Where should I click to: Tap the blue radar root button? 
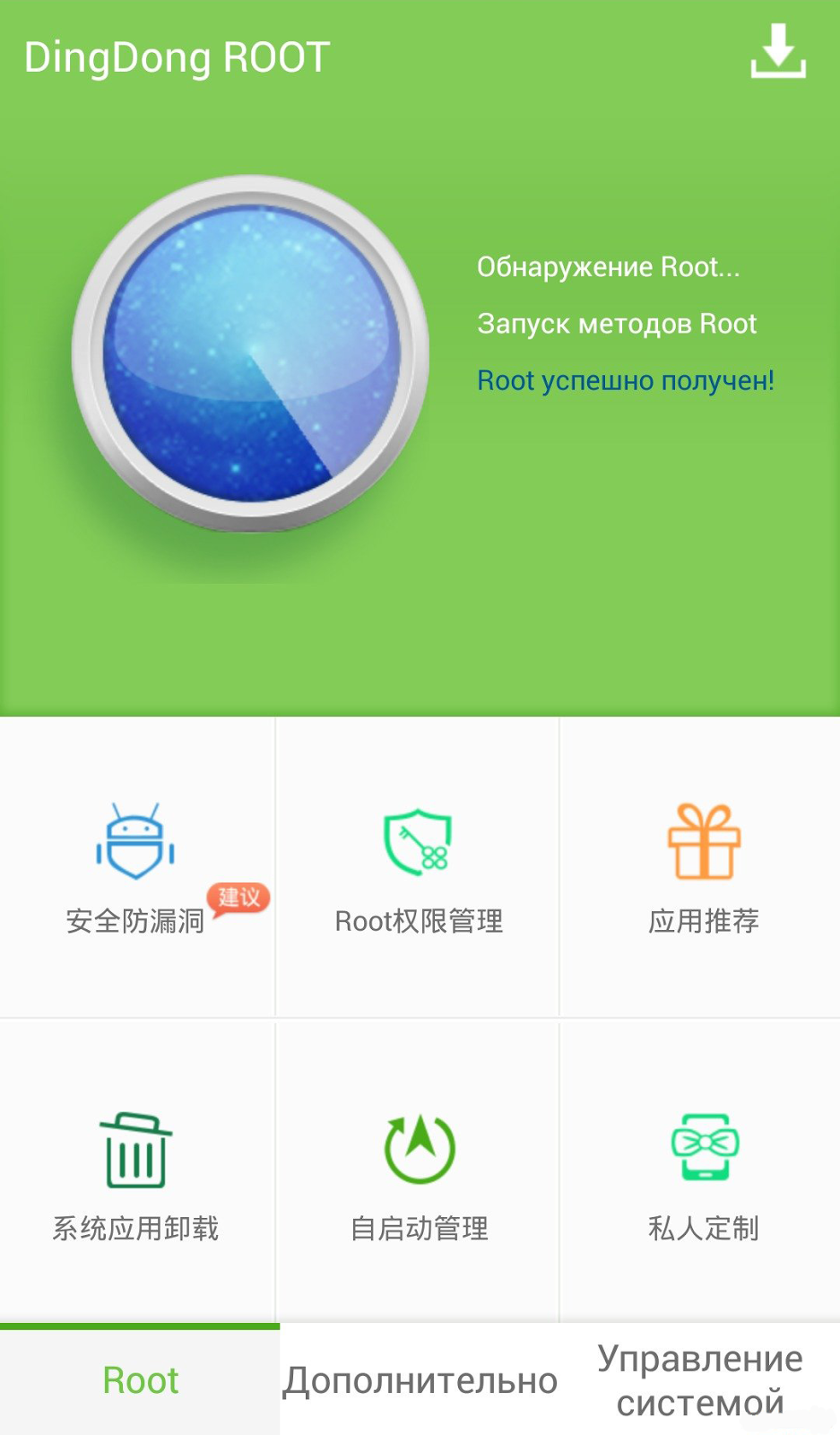[x=251, y=353]
